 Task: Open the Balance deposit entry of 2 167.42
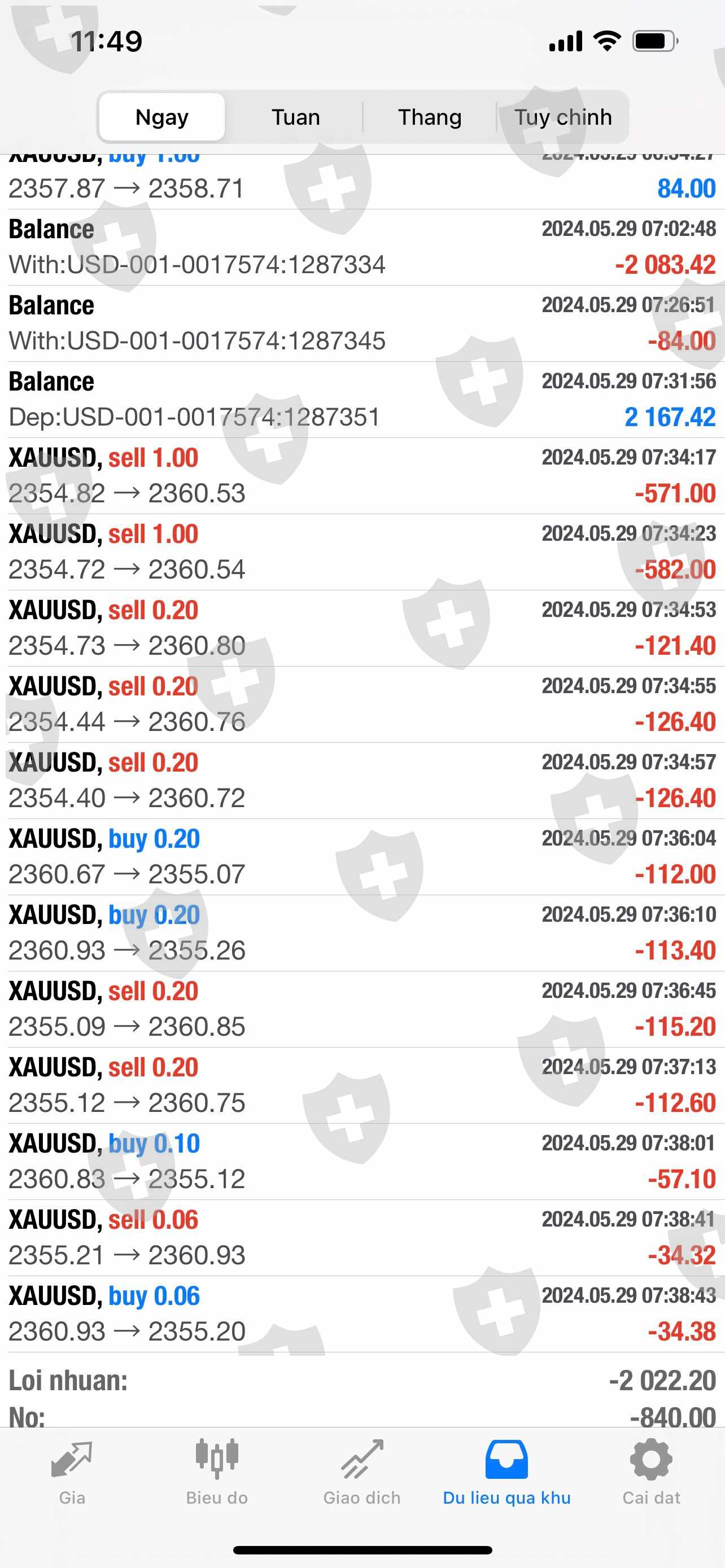[362, 399]
